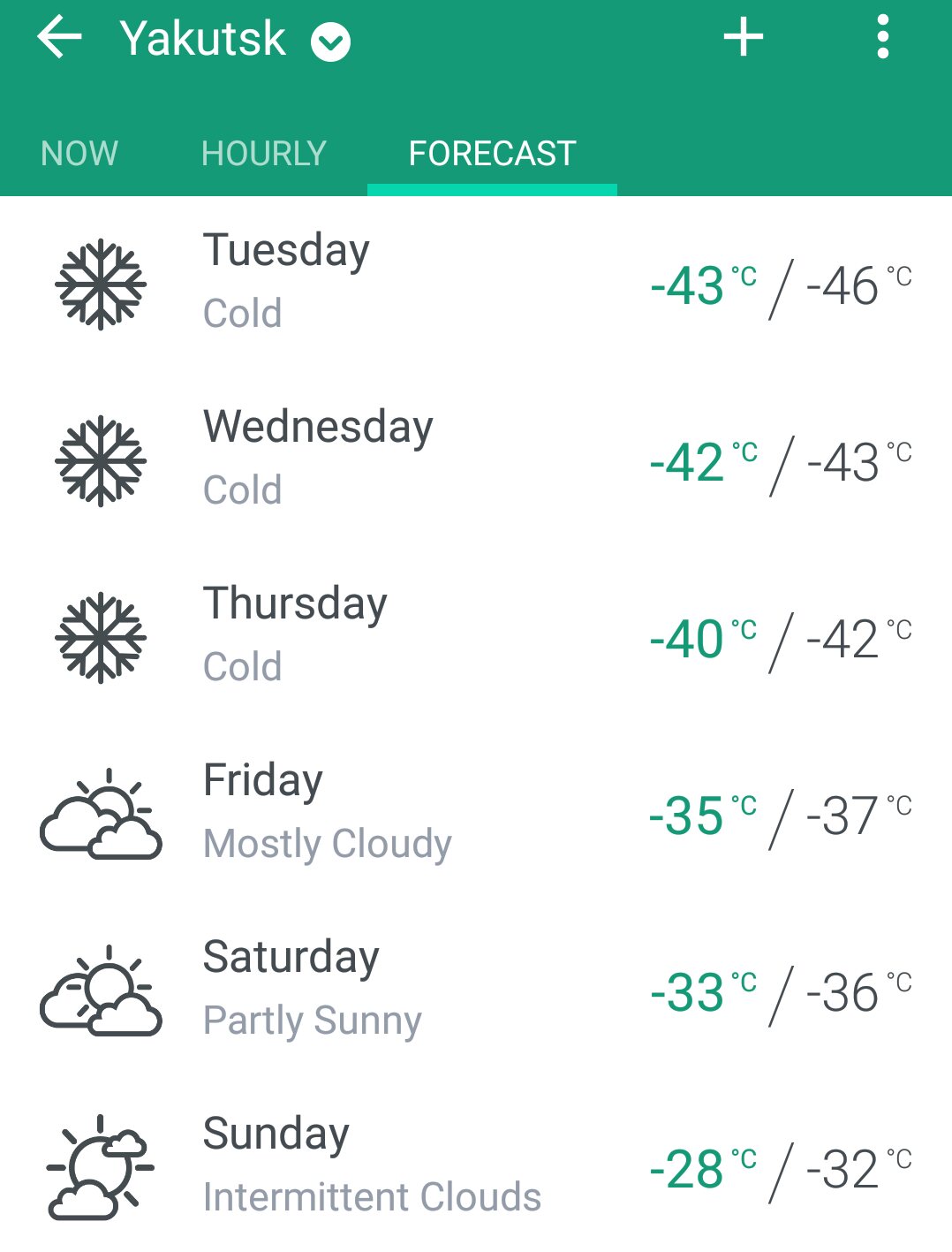Open Tuesday's forecast details
952x1252 pixels.
coord(476,284)
